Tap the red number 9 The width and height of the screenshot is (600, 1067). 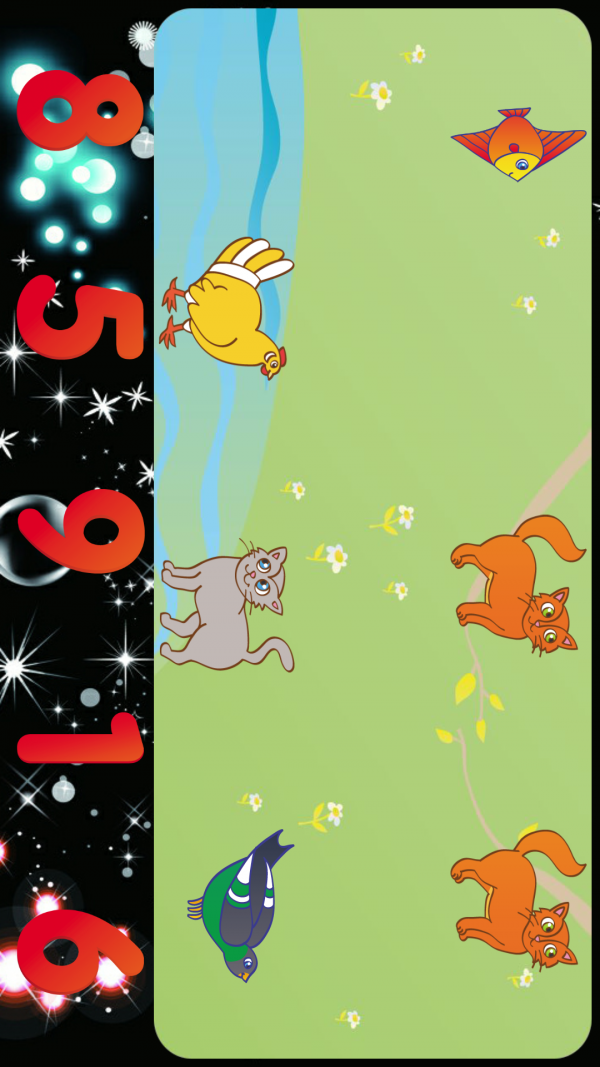82,530
